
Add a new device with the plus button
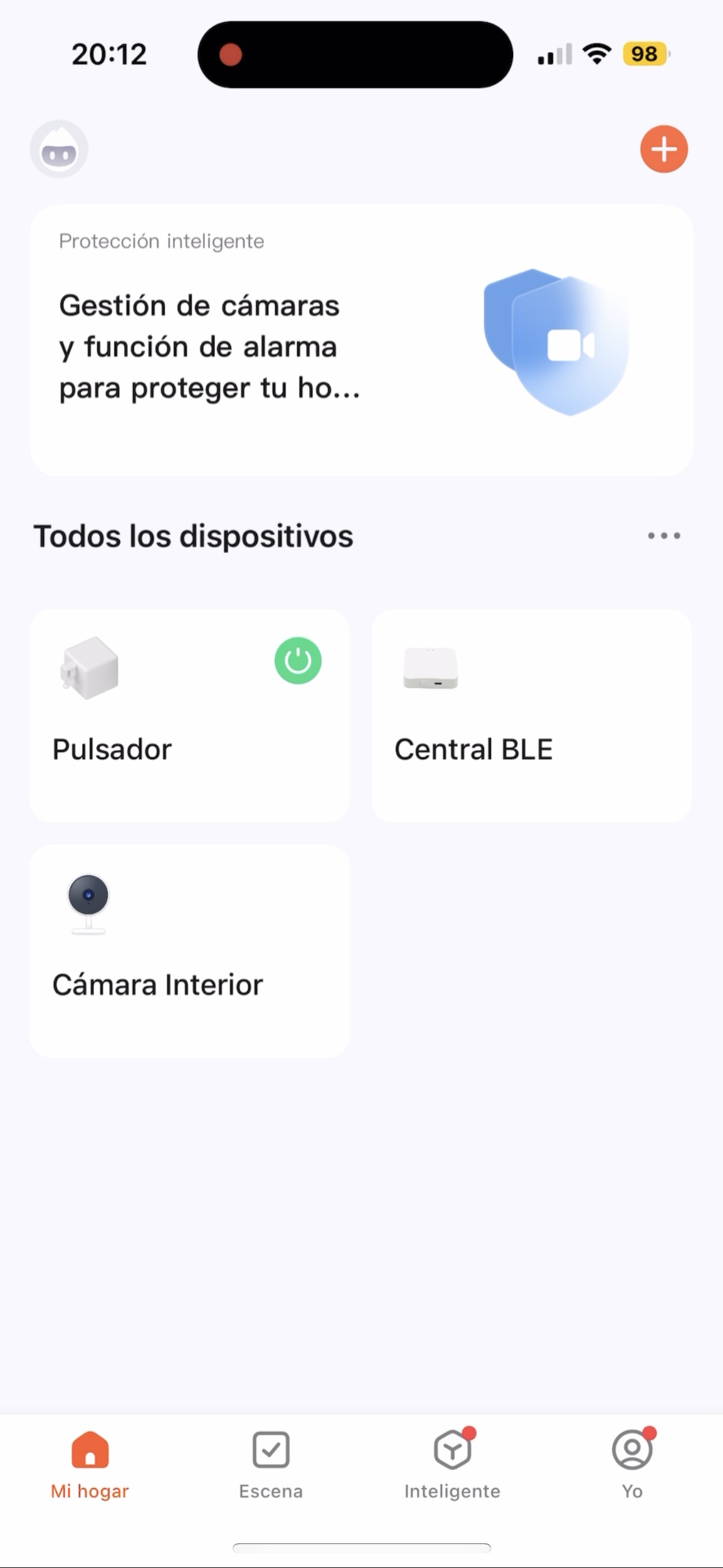point(664,149)
